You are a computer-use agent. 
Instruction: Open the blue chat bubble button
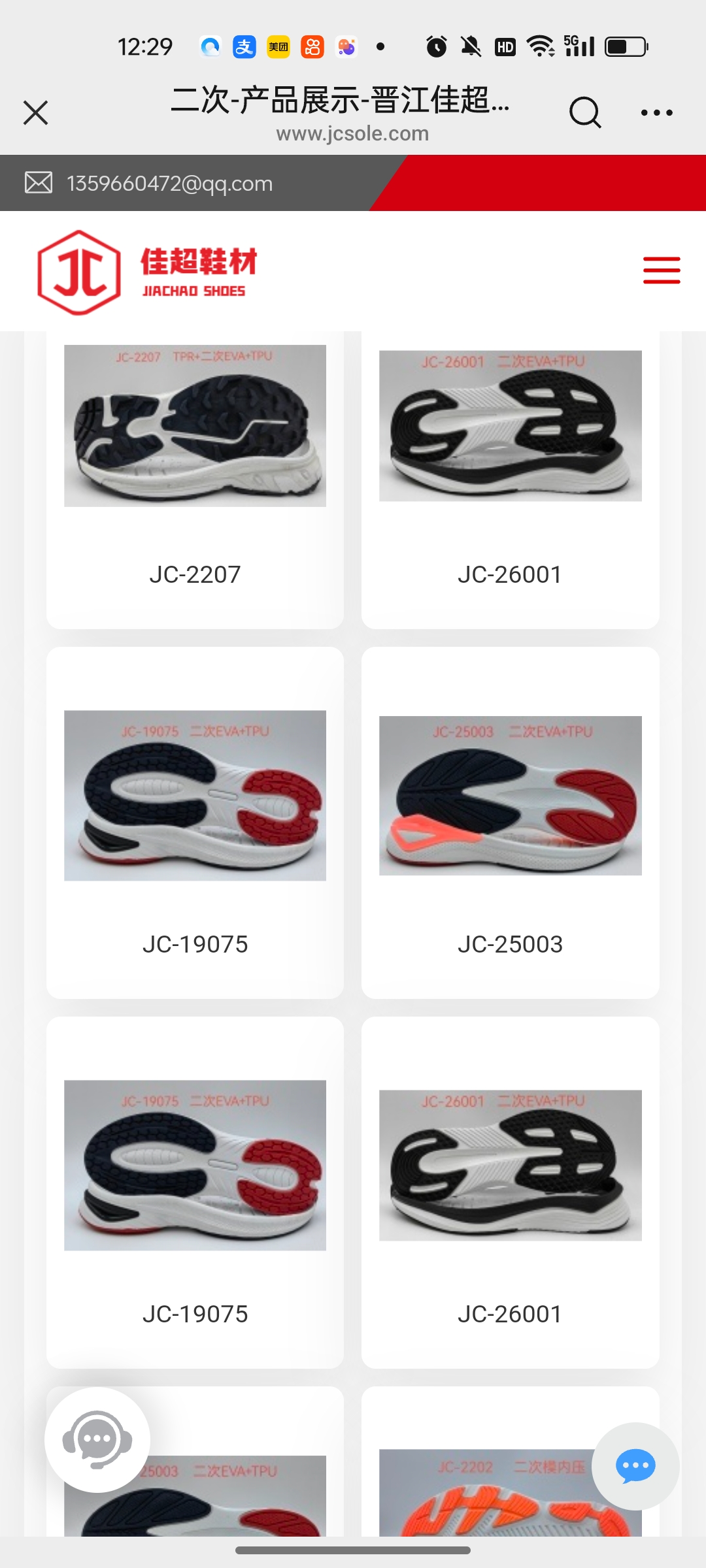click(635, 1466)
